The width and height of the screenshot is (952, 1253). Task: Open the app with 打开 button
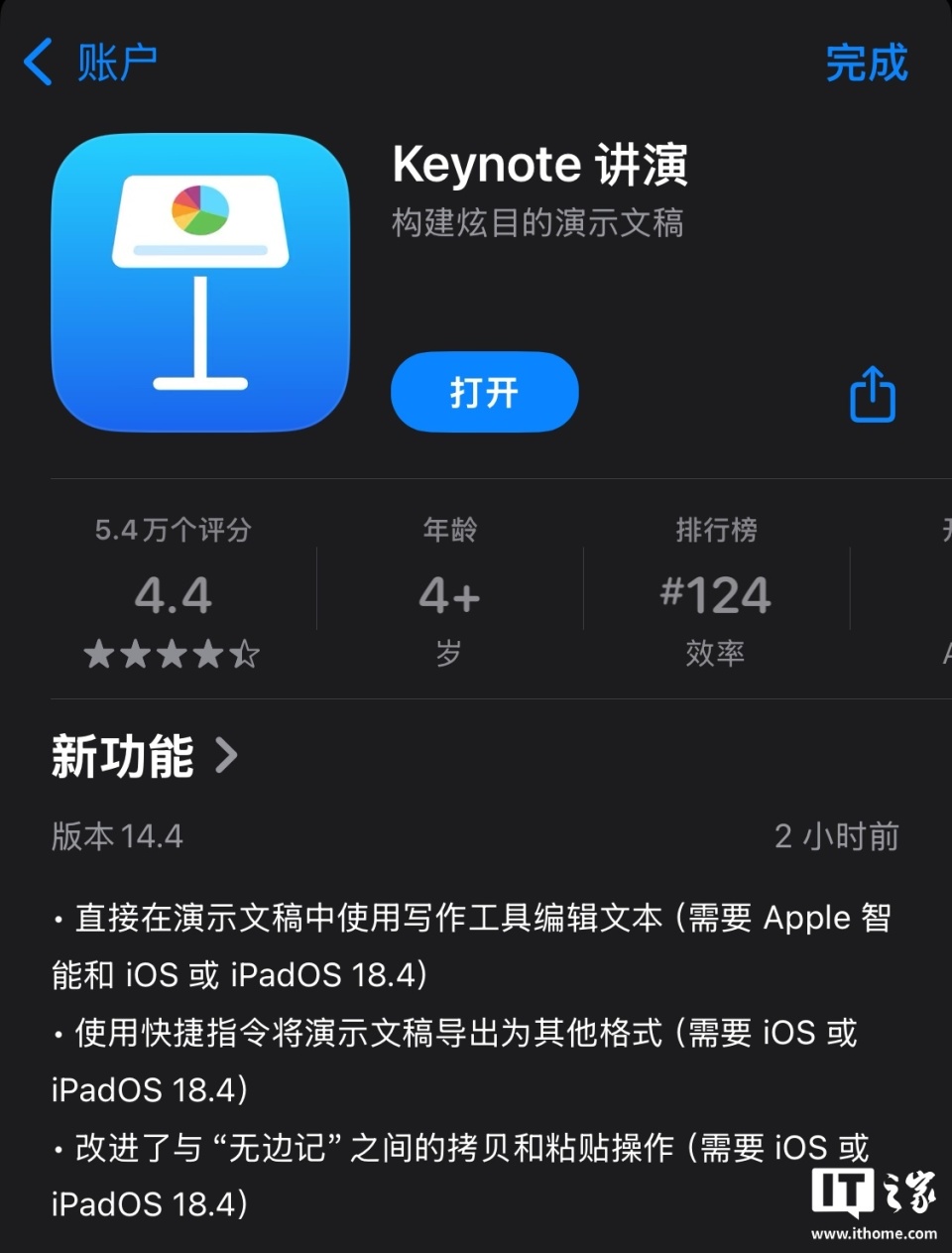[484, 393]
